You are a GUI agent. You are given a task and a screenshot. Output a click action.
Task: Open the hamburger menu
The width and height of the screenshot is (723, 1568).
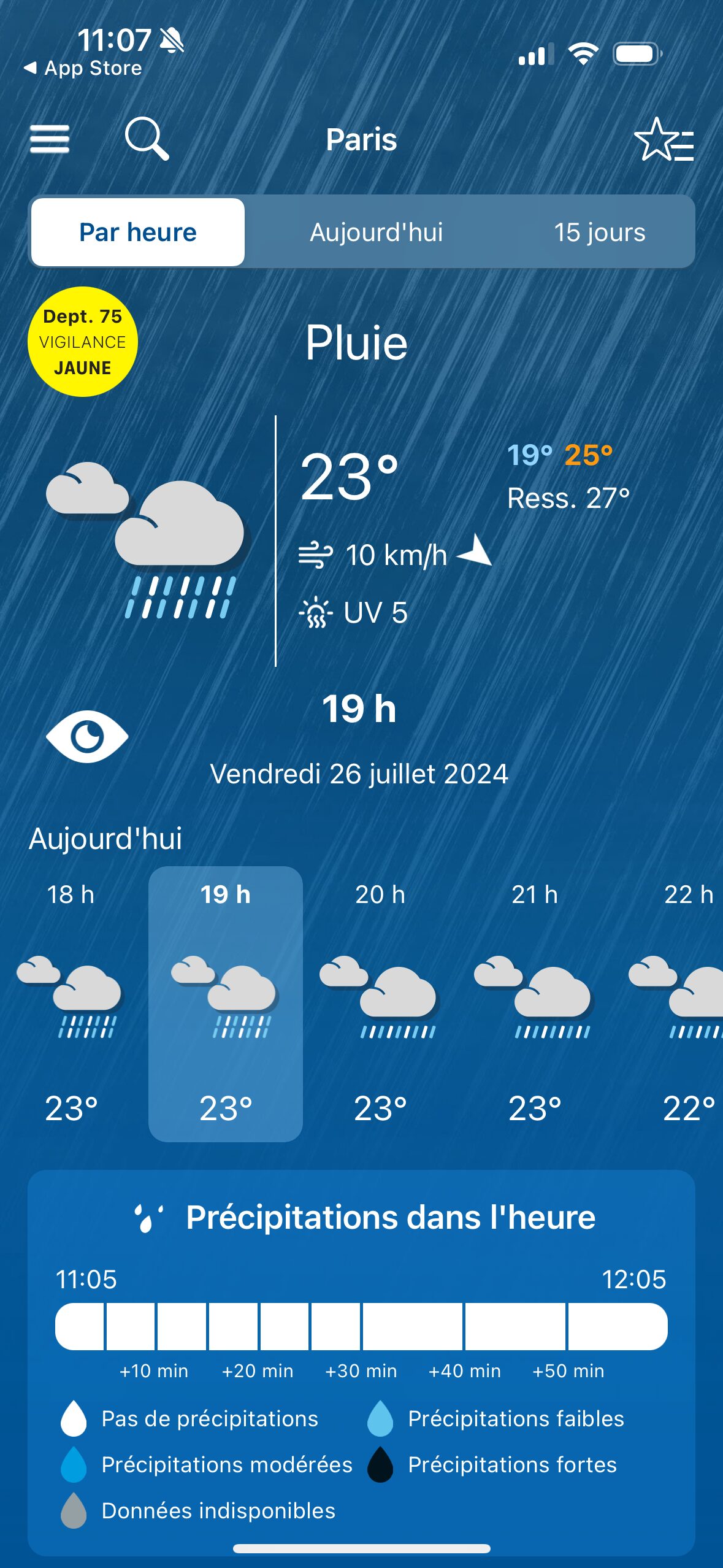pyautogui.click(x=50, y=139)
